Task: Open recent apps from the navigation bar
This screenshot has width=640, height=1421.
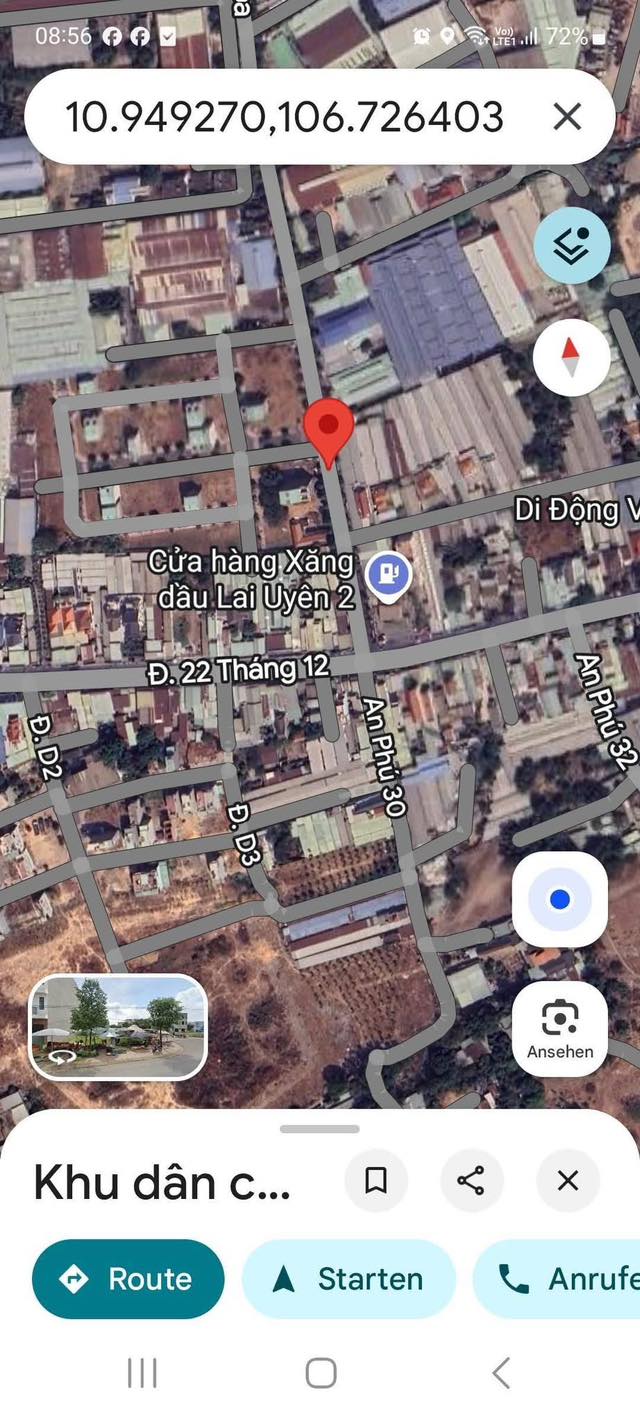Action: coord(143,1373)
